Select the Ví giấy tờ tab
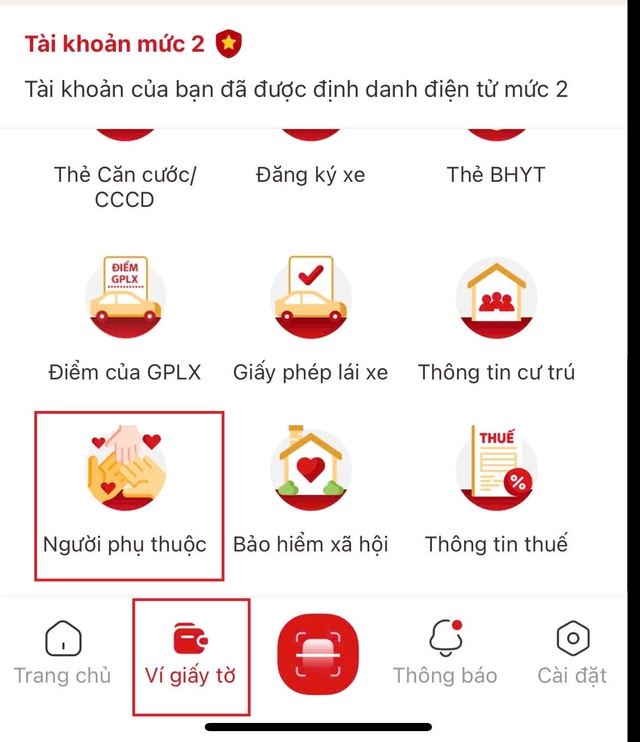Viewport: 640px width, 742px height. point(191,655)
